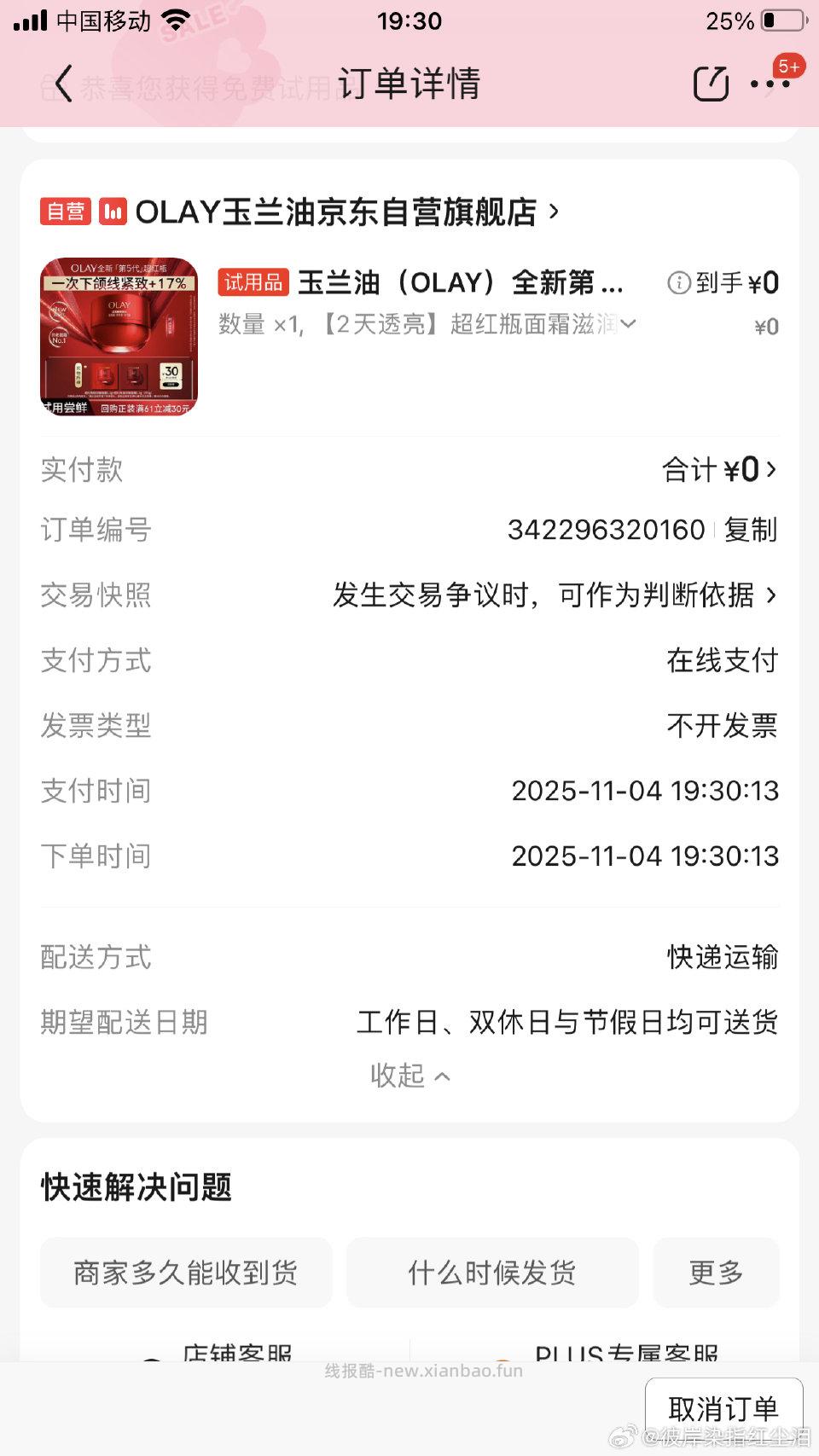Open the more options icon with 5+ badge

click(768, 83)
